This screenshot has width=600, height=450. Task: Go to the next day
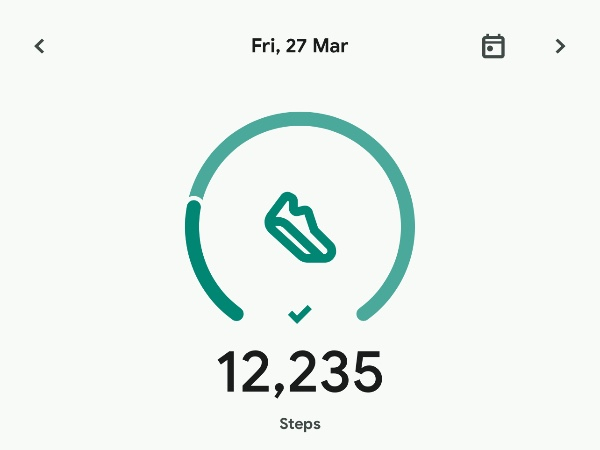[560, 46]
